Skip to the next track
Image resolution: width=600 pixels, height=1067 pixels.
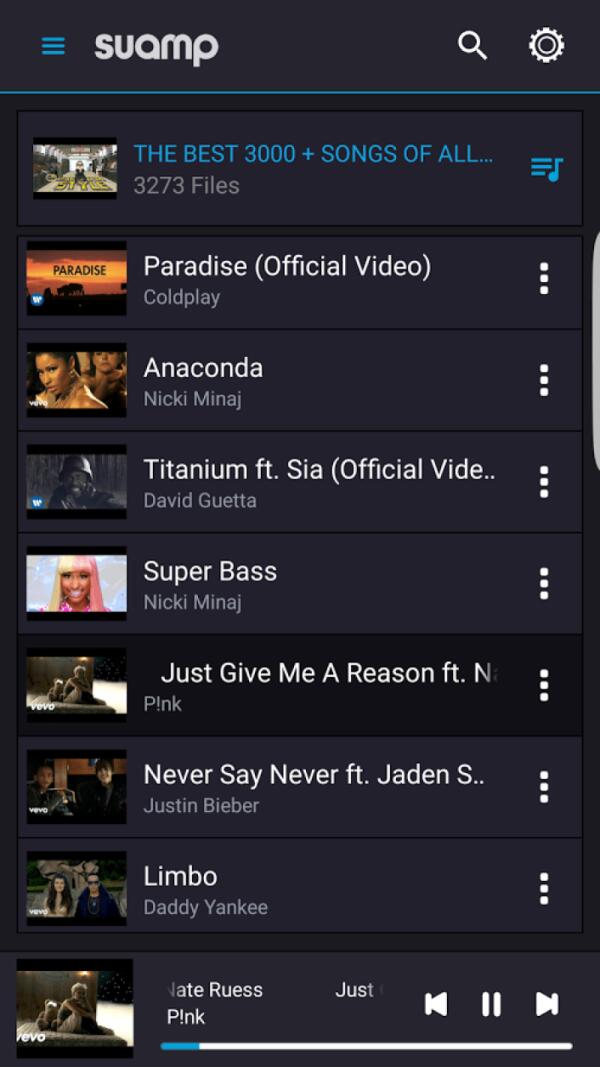547,1004
